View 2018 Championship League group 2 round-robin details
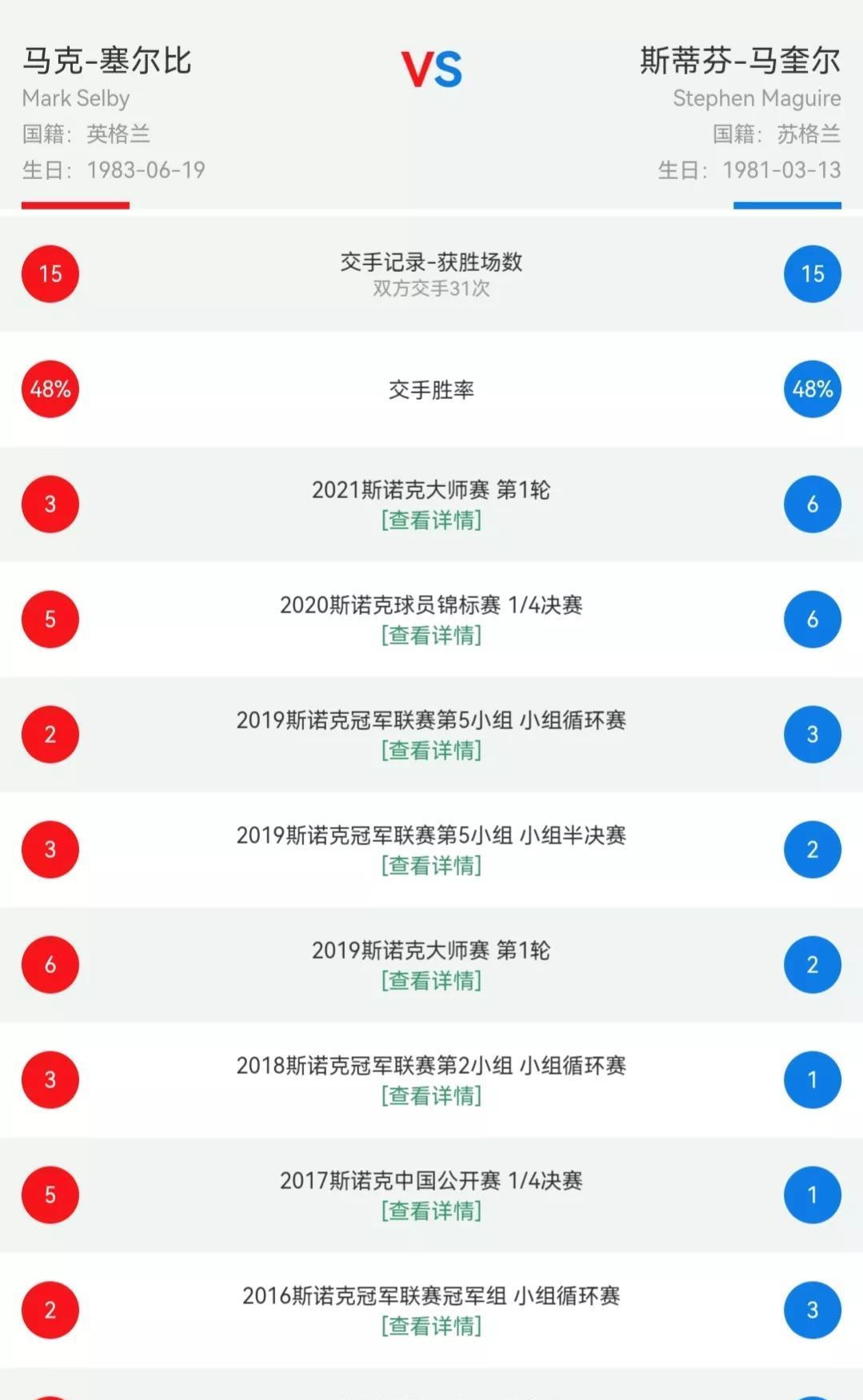Screen dimensions: 863x1400 [x=431, y=1096]
